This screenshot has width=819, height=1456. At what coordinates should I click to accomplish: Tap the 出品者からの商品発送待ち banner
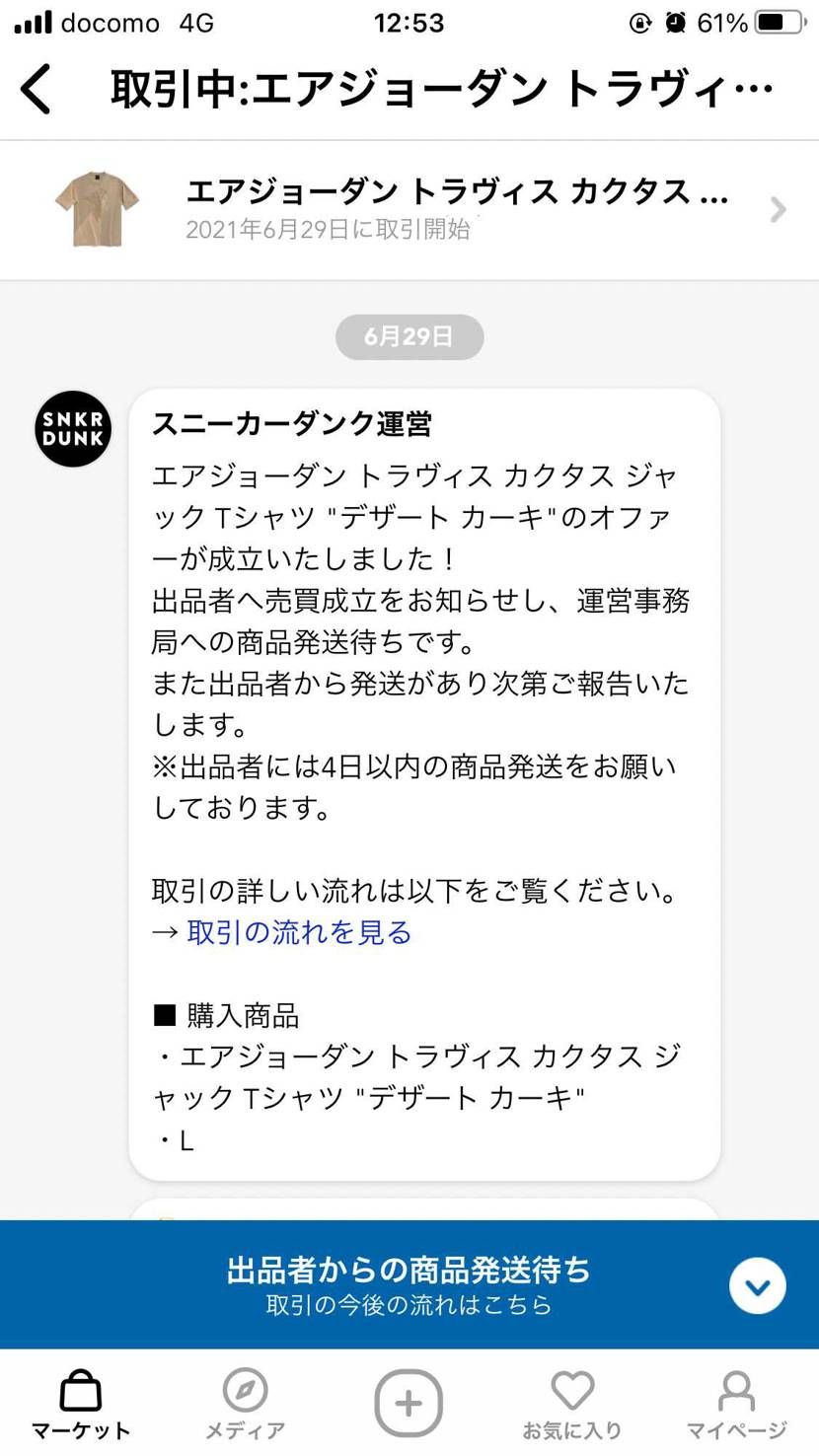click(x=409, y=1272)
